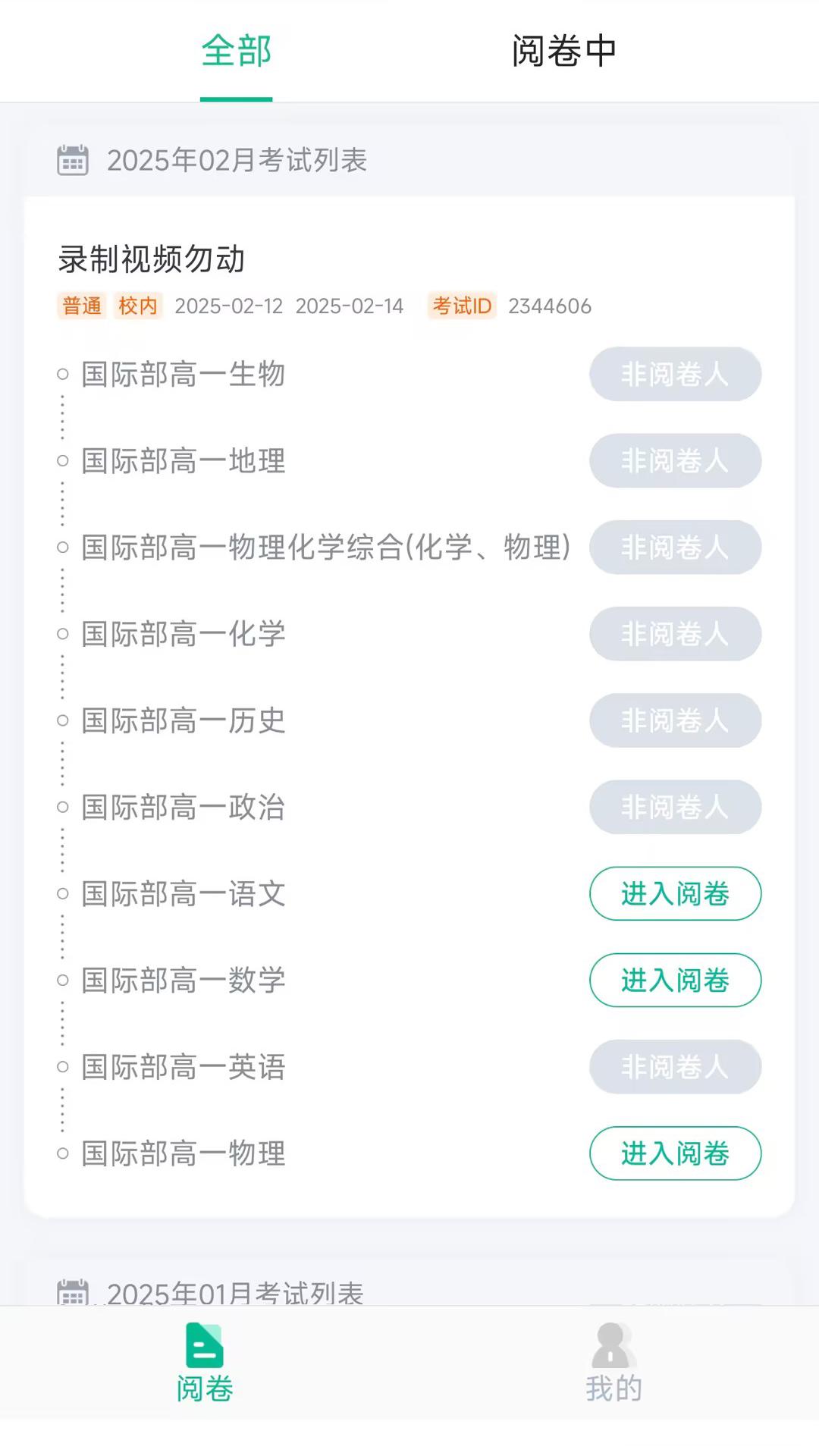Tap 进入阅卷 for 国际部高一物理

click(x=675, y=1153)
